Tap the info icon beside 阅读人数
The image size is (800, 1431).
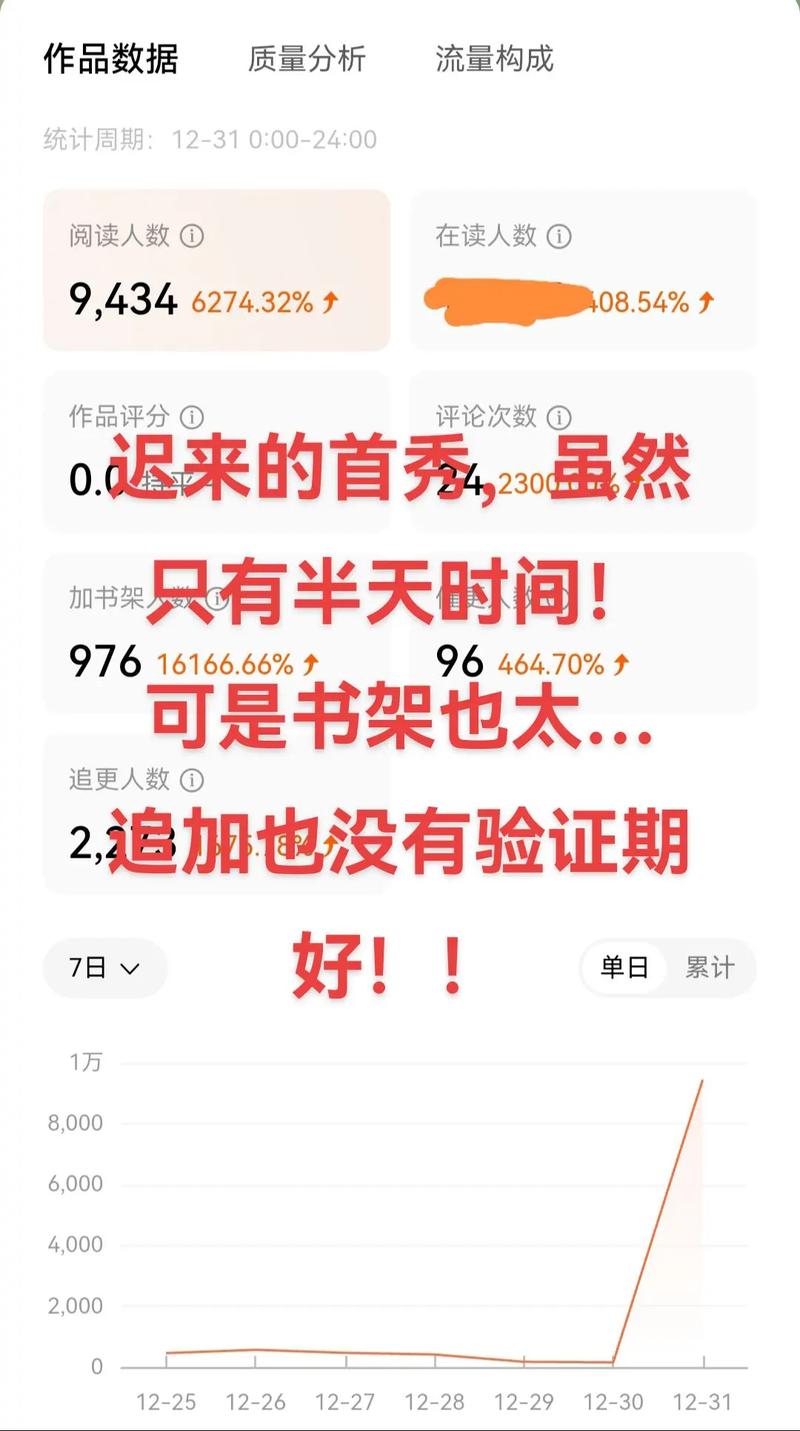[x=191, y=236]
